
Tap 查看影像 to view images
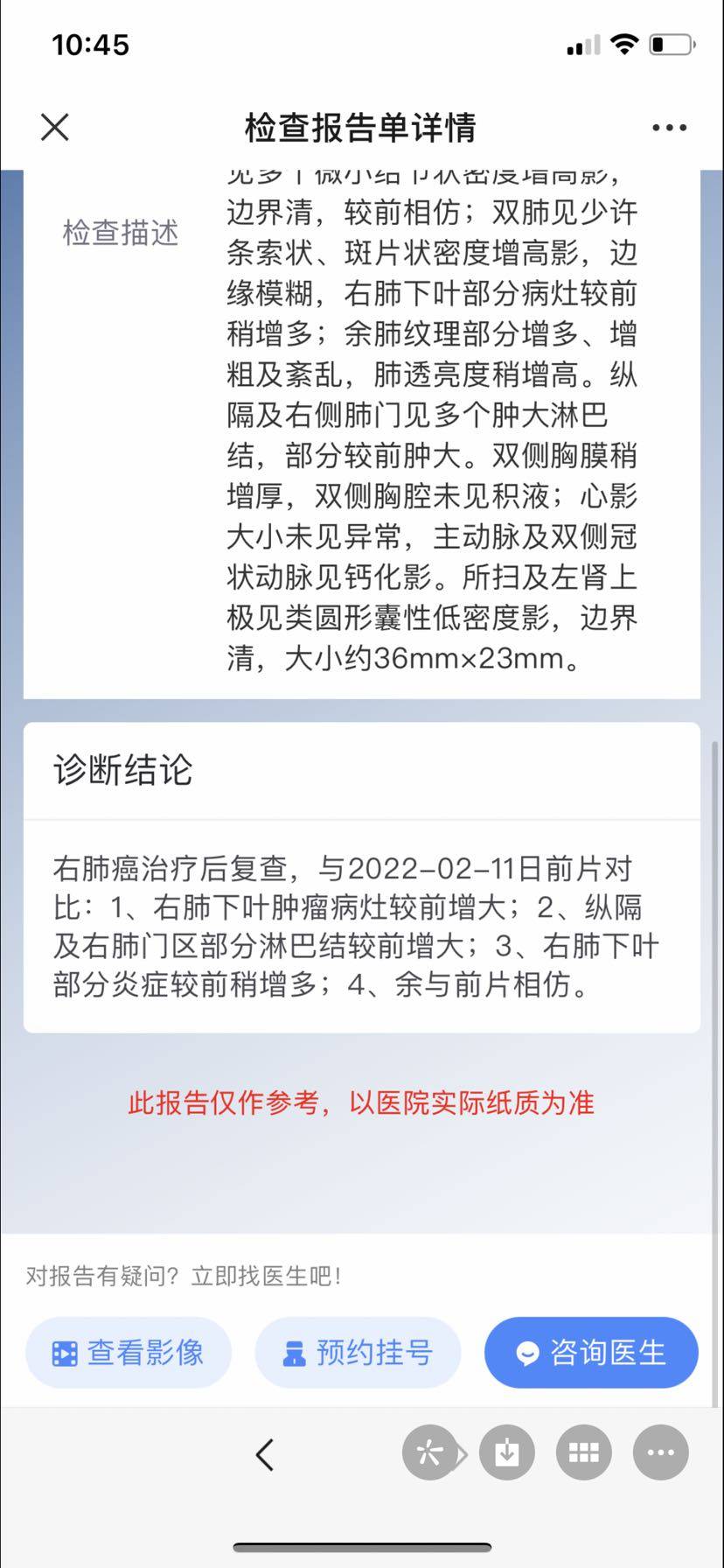tap(129, 1353)
